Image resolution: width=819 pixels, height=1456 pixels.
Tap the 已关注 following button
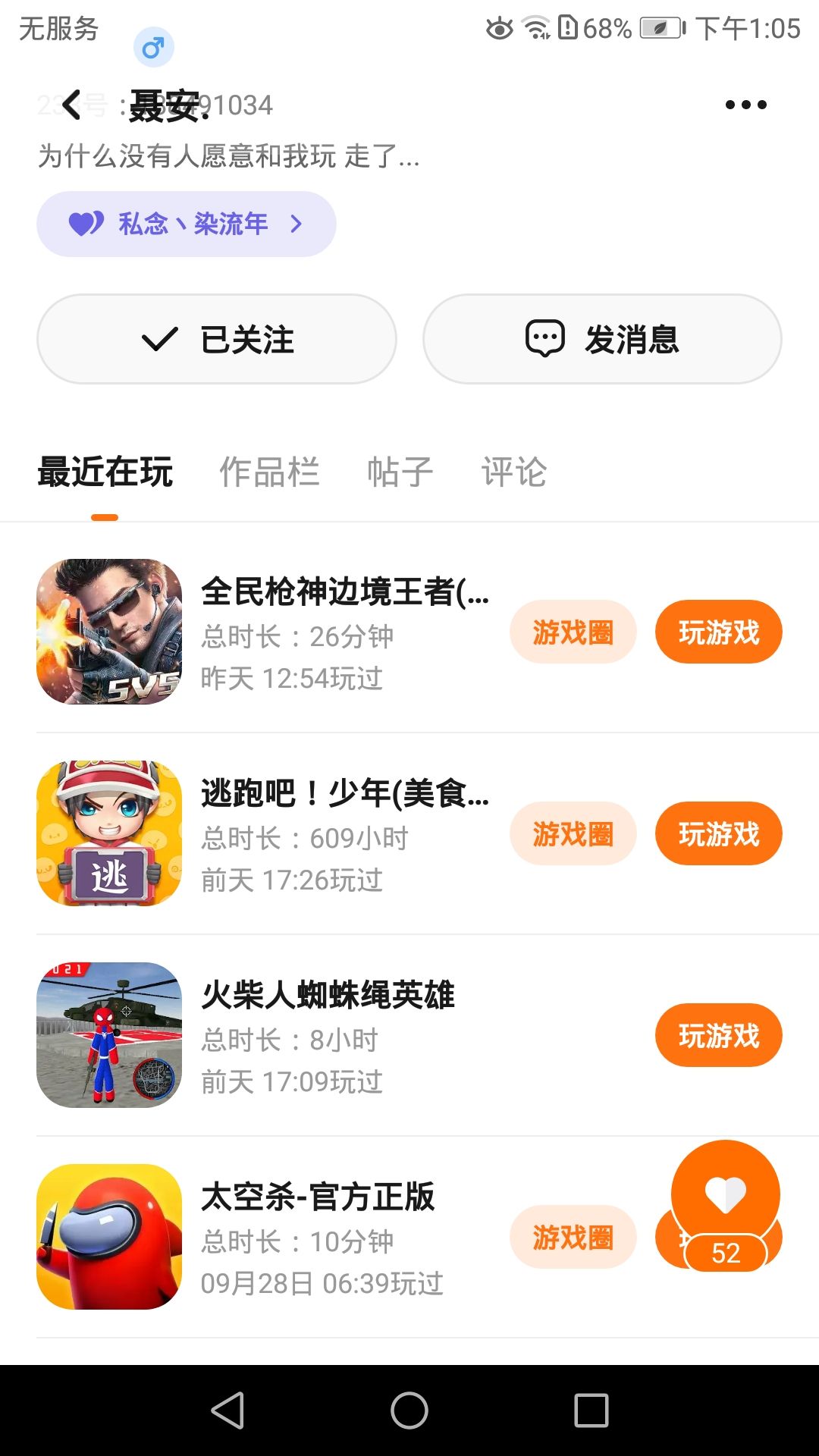217,339
